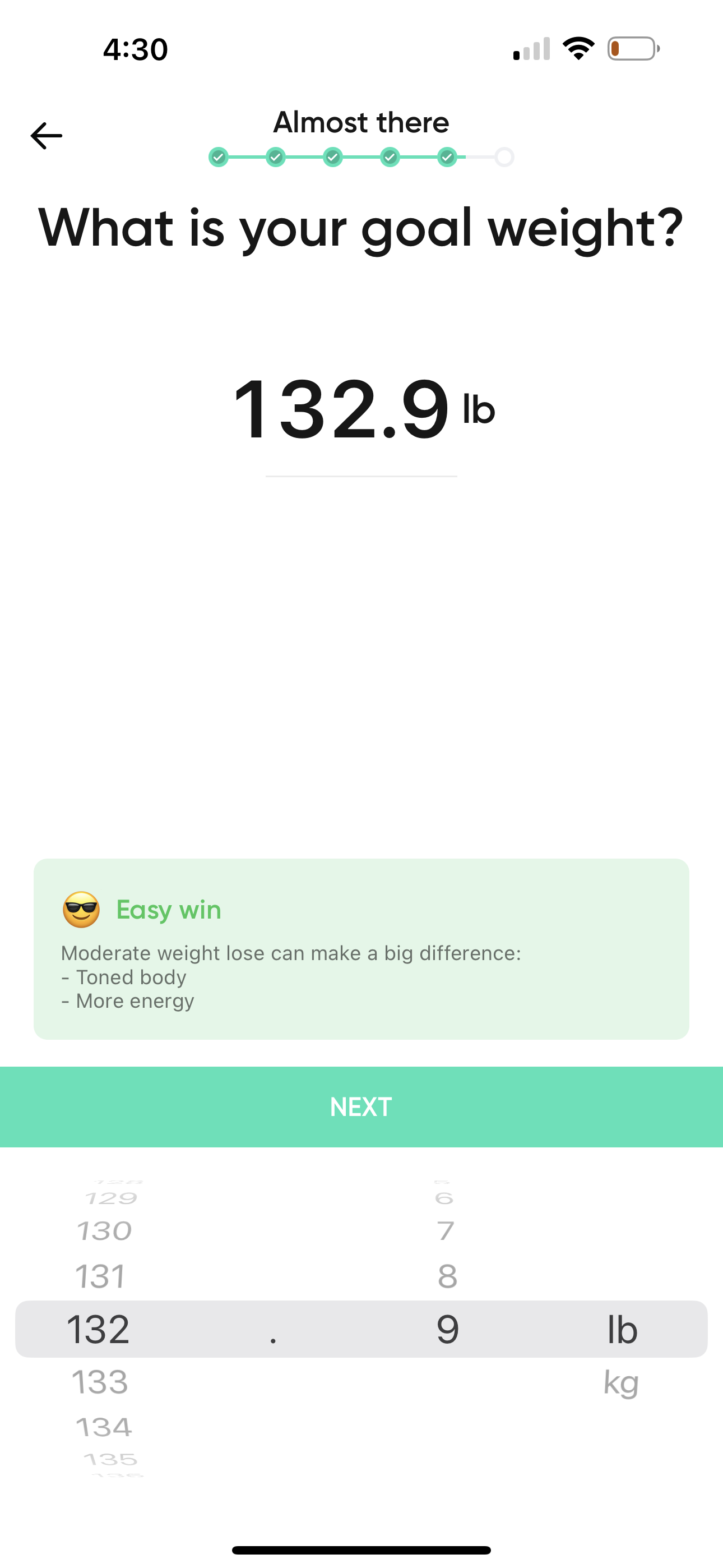This screenshot has width=723, height=1568.
Task: Tap the fifth completed checkmark step
Action: [447, 157]
